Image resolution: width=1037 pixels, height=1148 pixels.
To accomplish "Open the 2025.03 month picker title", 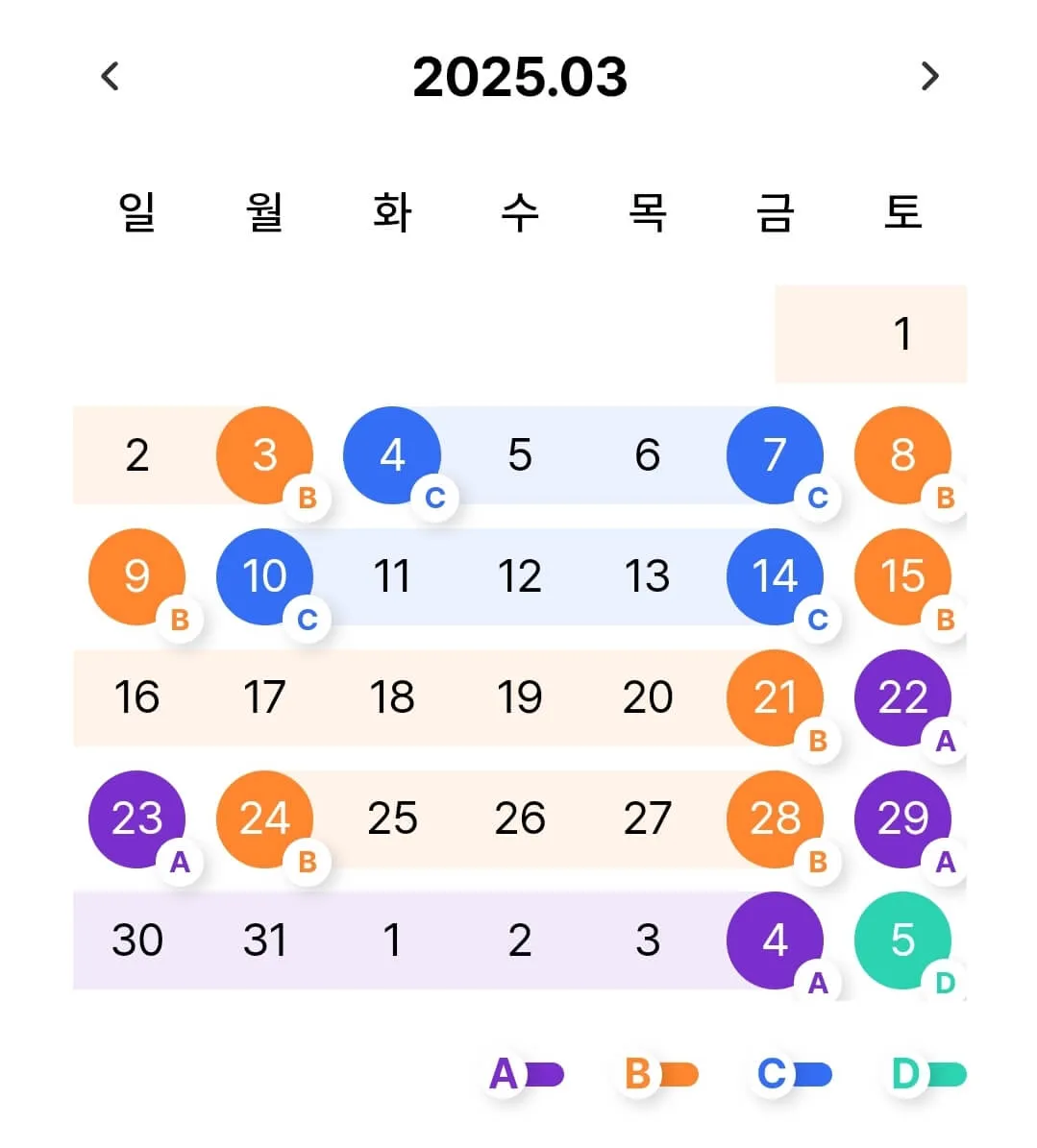I will (x=519, y=77).
